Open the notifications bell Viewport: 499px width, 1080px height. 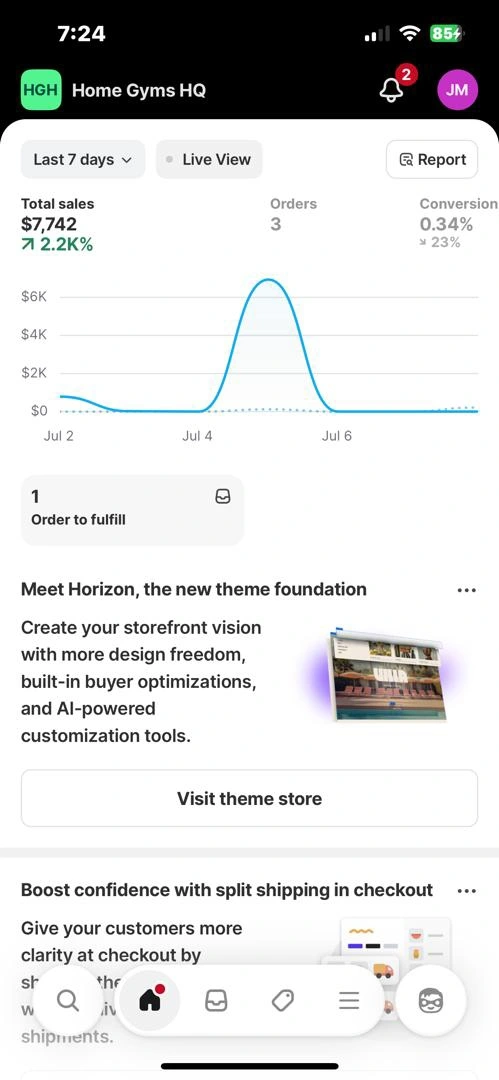(x=393, y=90)
